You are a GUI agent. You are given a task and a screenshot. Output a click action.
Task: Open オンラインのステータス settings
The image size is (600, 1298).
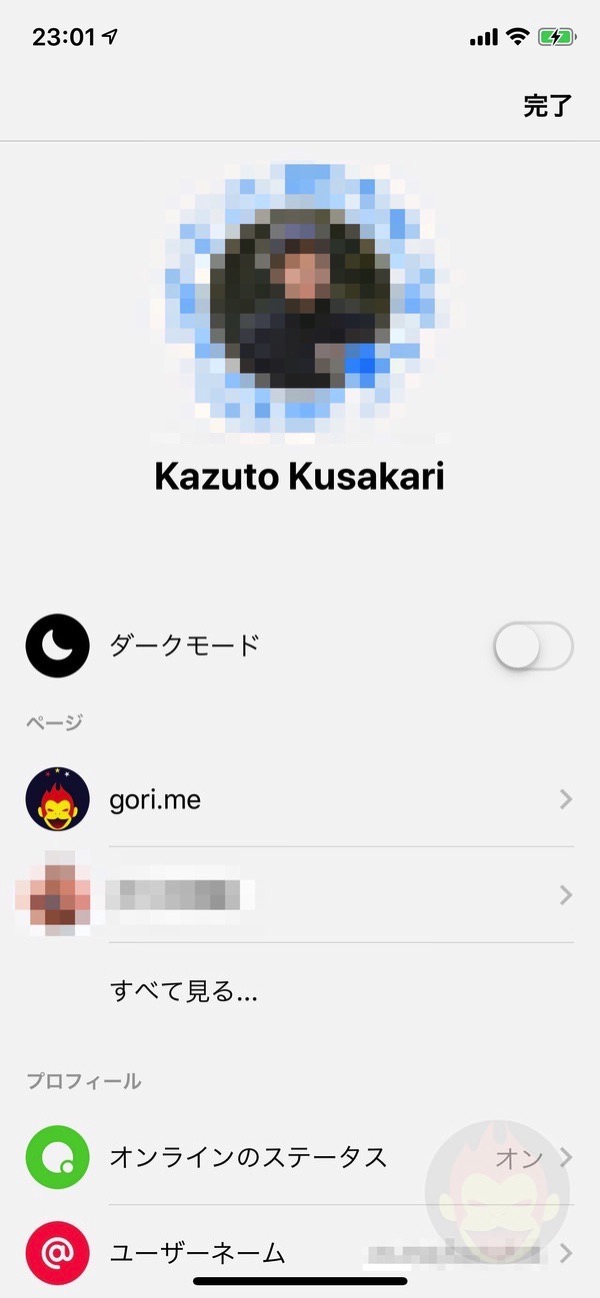click(300, 1157)
